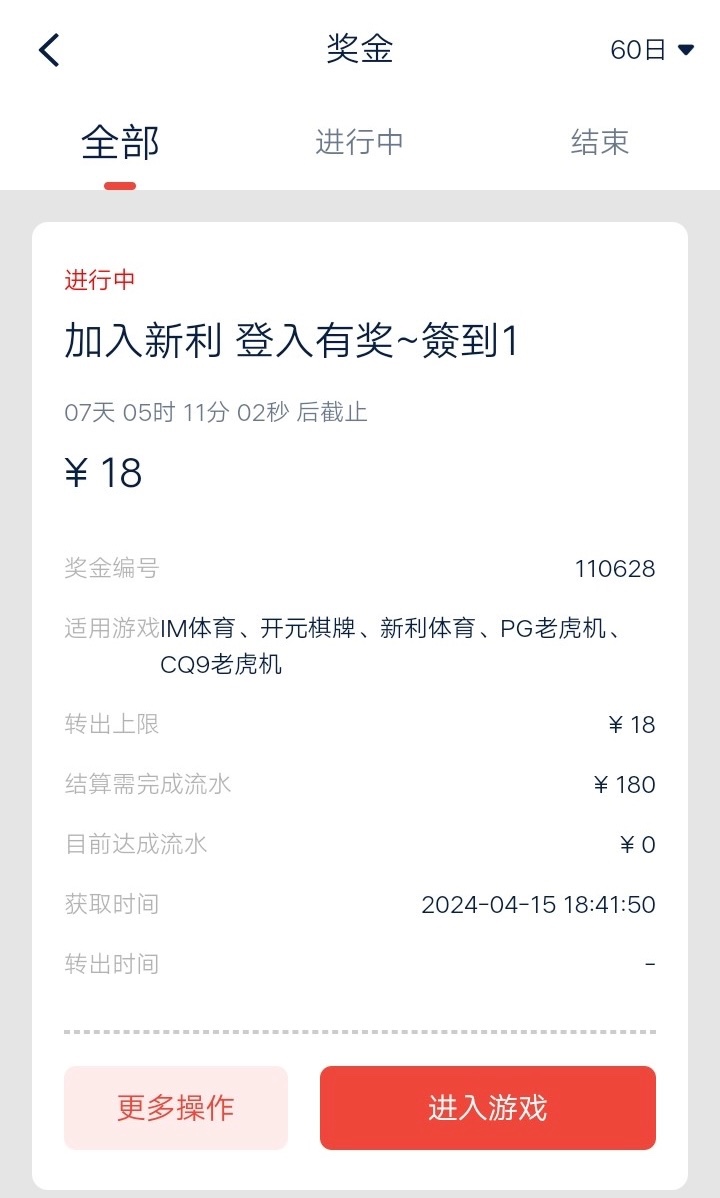Tap the 更多操作 button

(176, 1108)
